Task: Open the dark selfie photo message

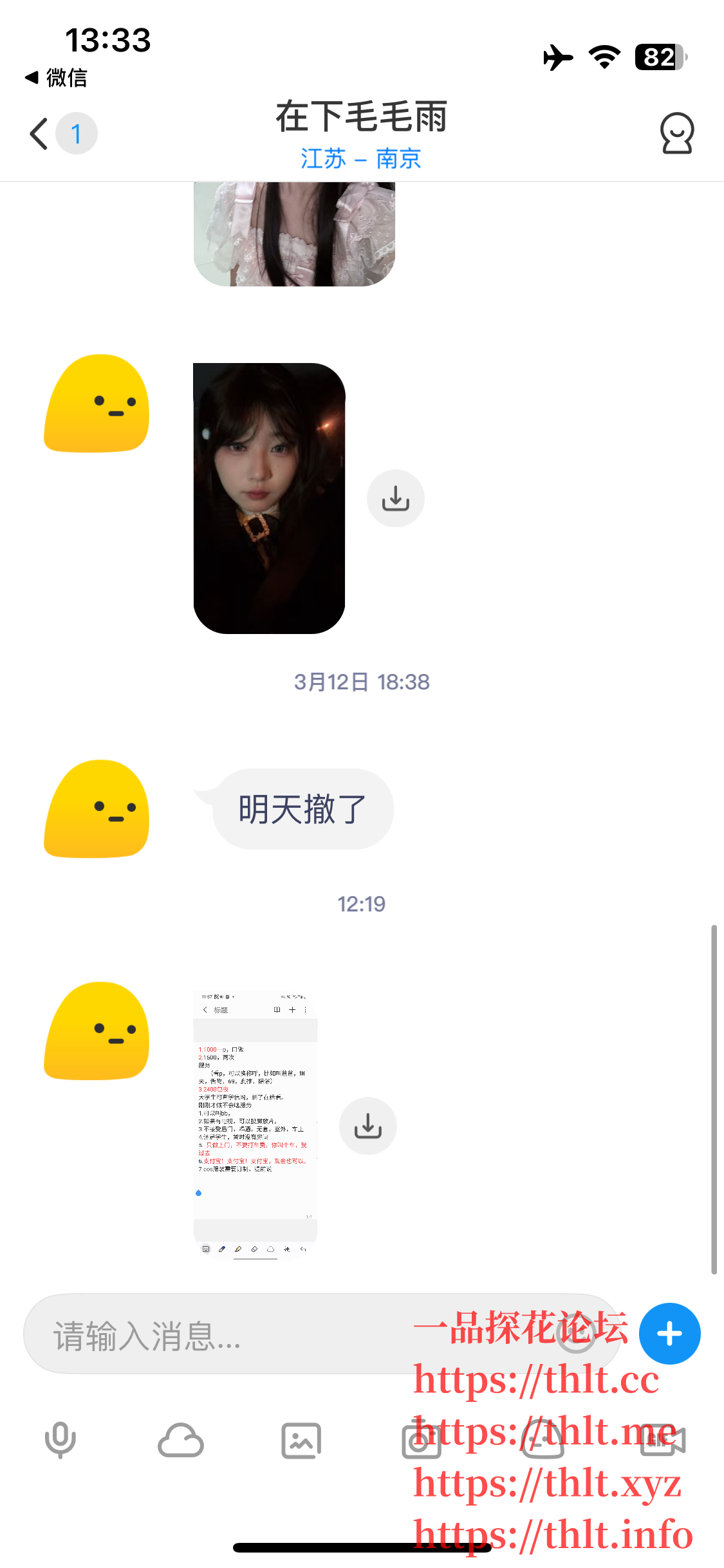Action: pyautogui.click(x=269, y=498)
